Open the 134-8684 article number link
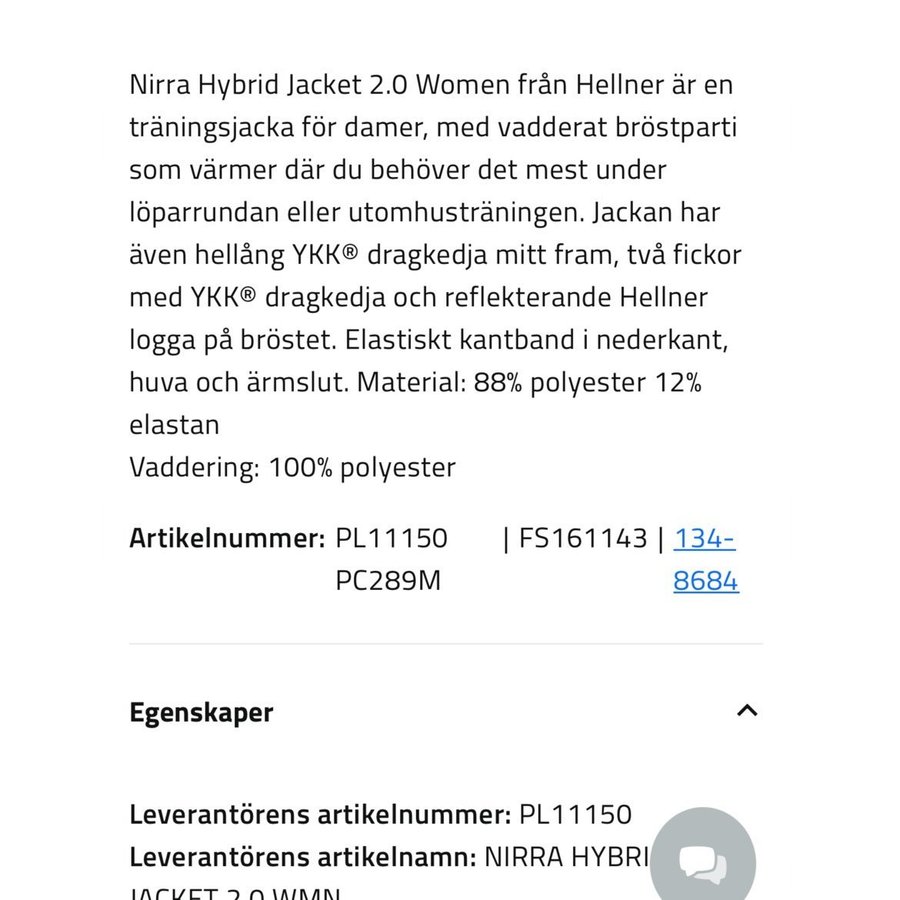900x900 pixels. point(705,559)
